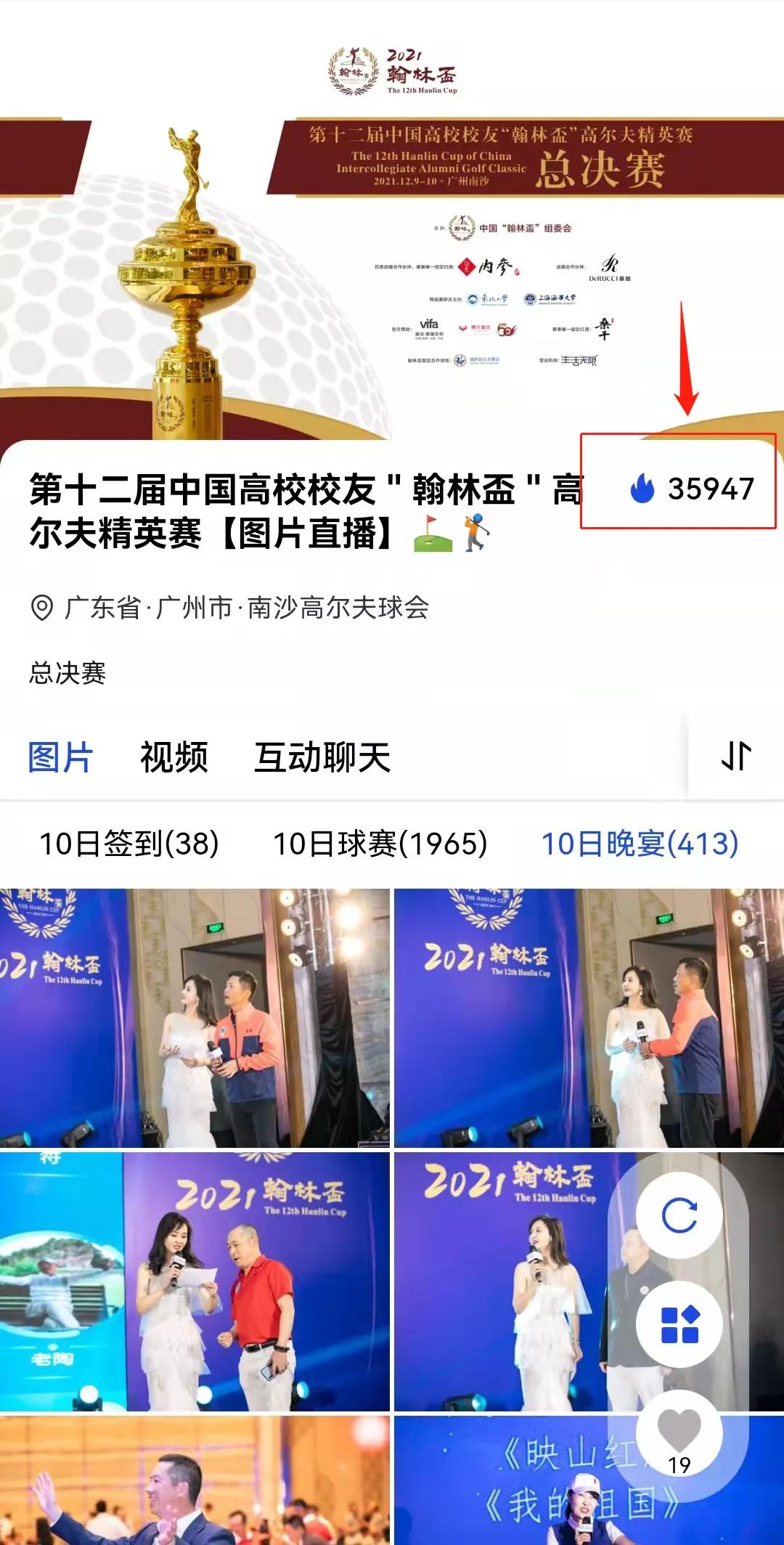Select the 10日晚宴(413) album

640,844
